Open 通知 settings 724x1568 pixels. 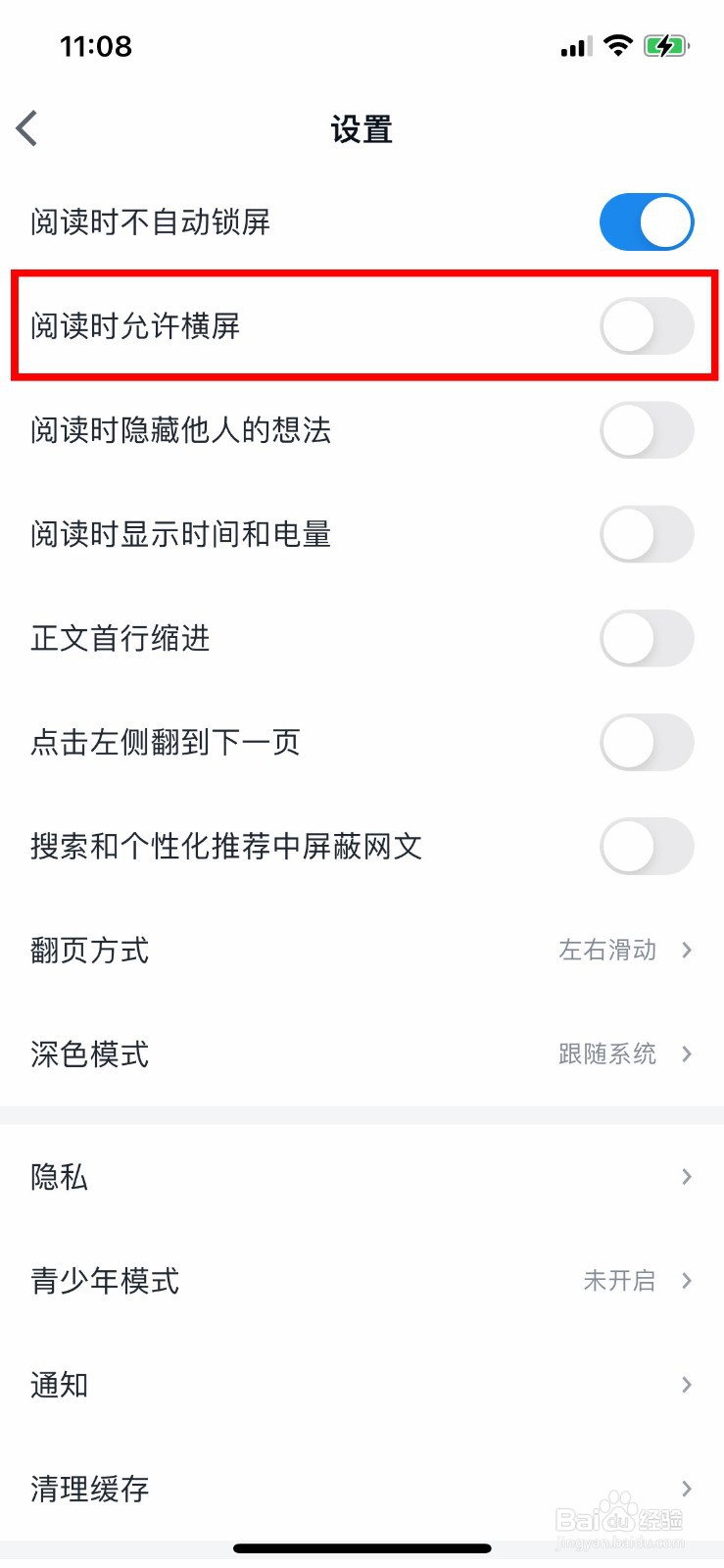(362, 1384)
